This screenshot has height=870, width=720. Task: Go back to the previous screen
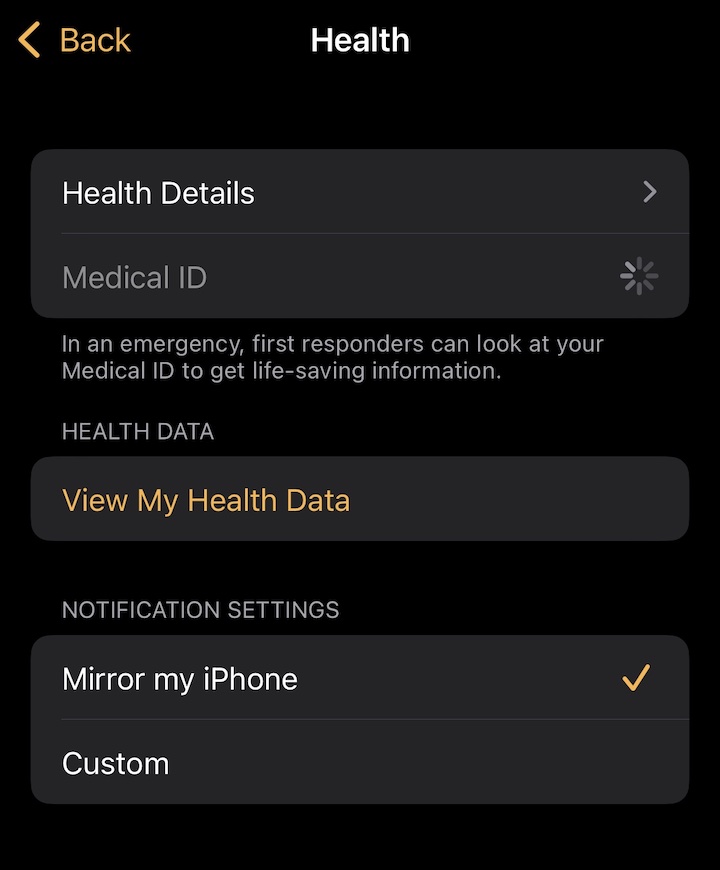coord(75,41)
